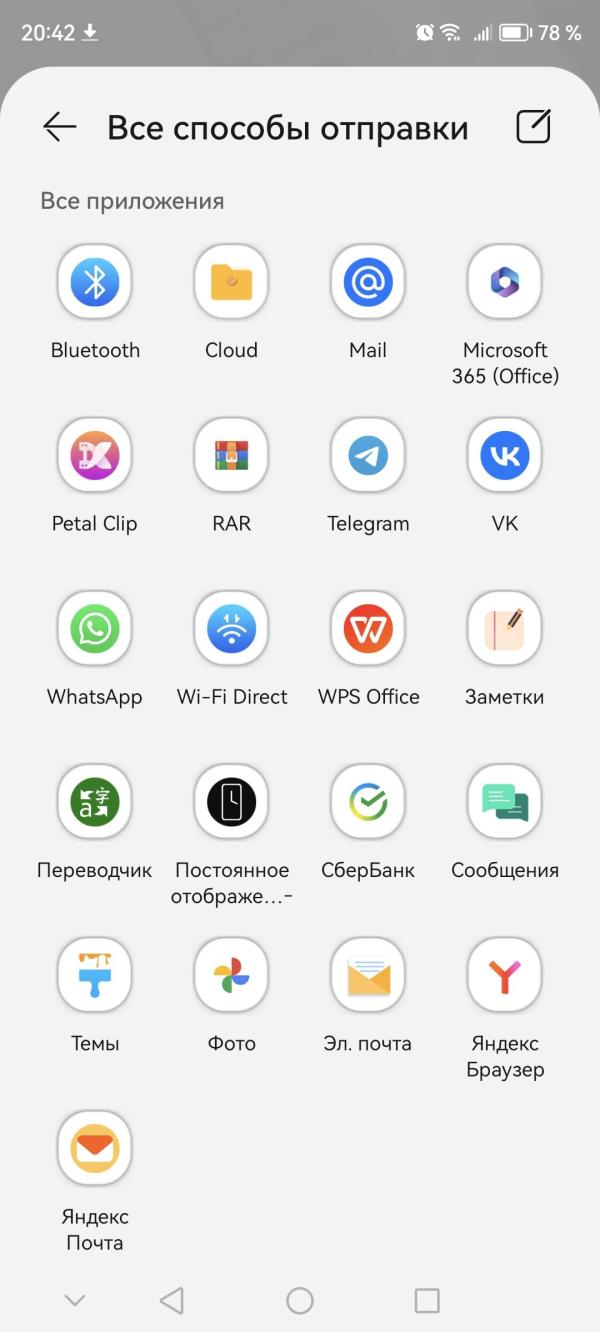Open the edit share list icon
The image size is (600, 1332).
[x=534, y=126]
